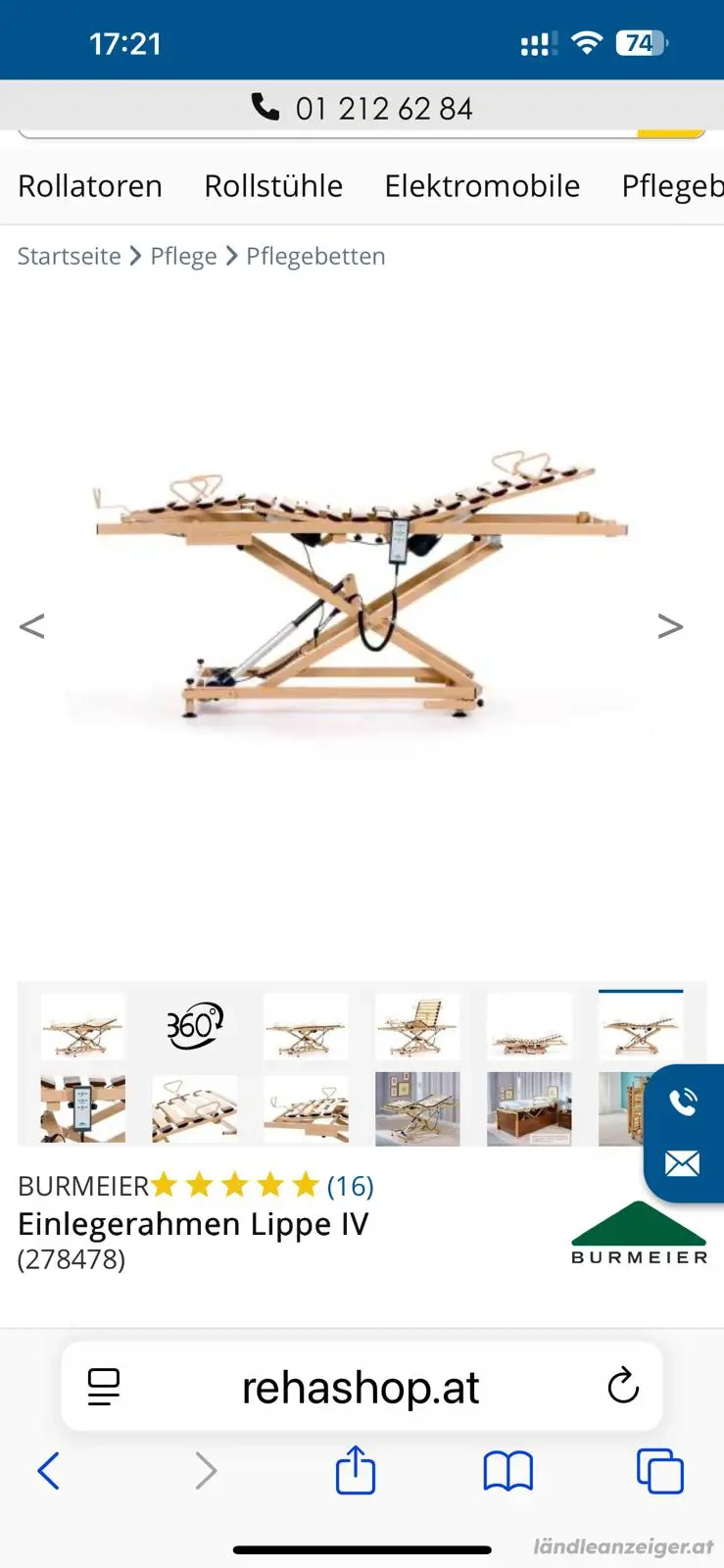The width and height of the screenshot is (724, 1568).
Task: Call the phone number 01 212 62 84
Action: coord(362,108)
